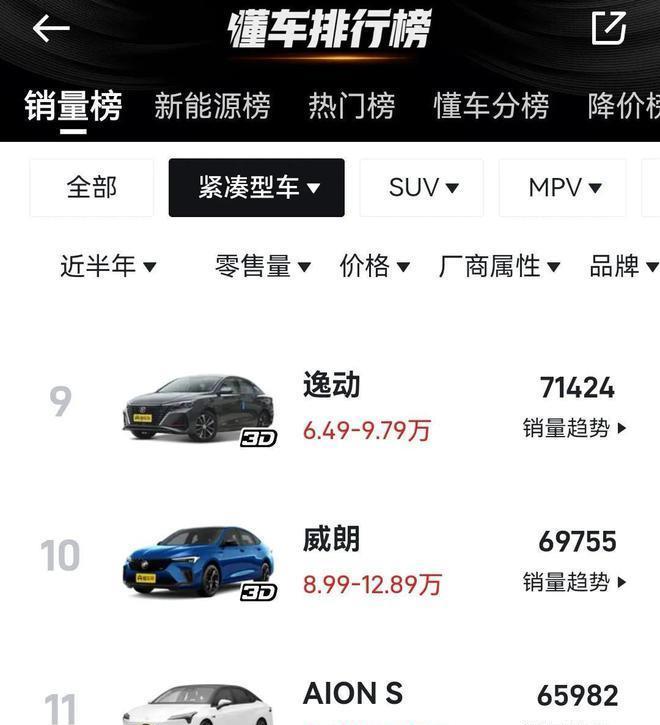Open the 近半年 time range filter
Screen dimensions: 660x725
(108, 266)
